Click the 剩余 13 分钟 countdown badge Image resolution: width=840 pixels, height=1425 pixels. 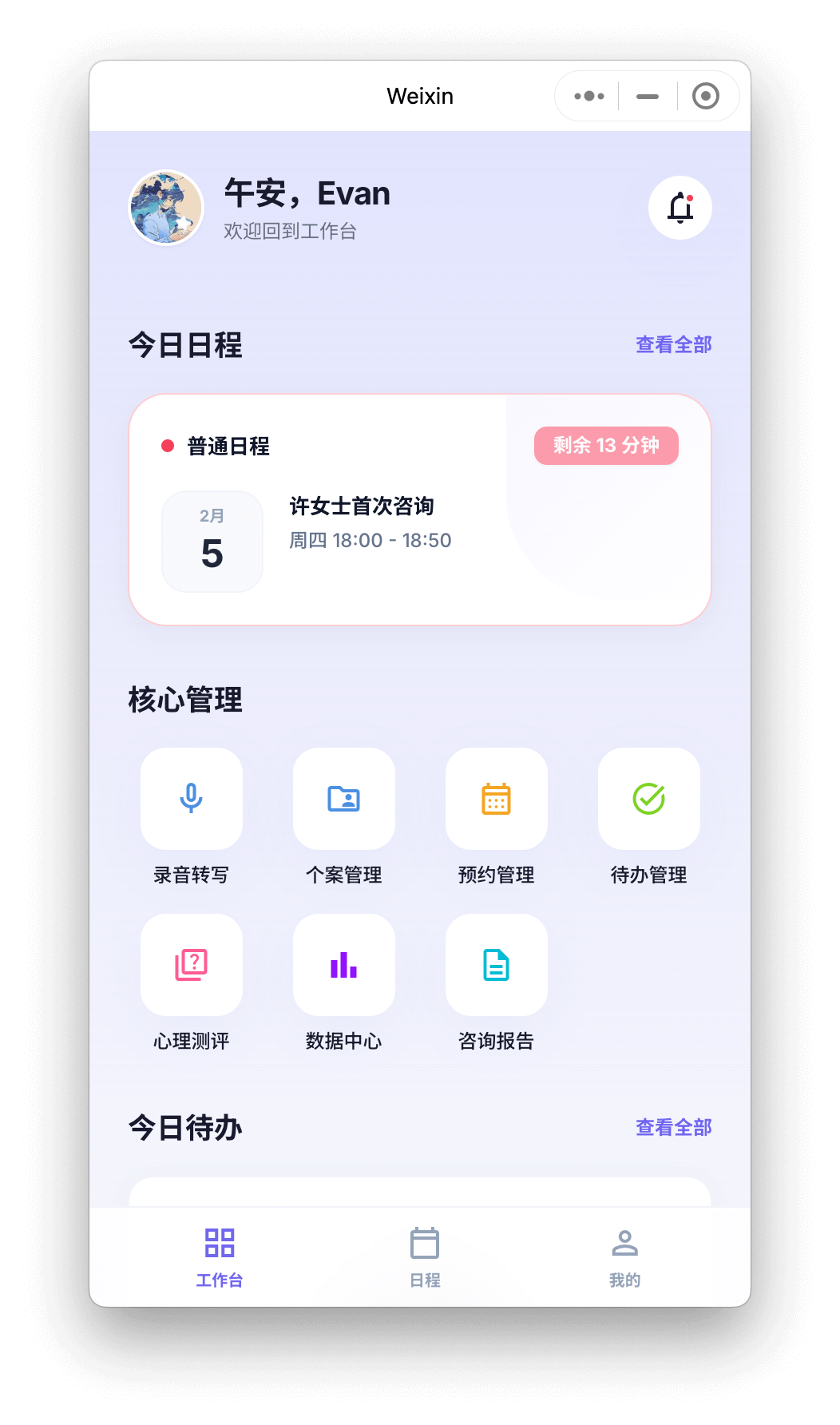pos(606,446)
